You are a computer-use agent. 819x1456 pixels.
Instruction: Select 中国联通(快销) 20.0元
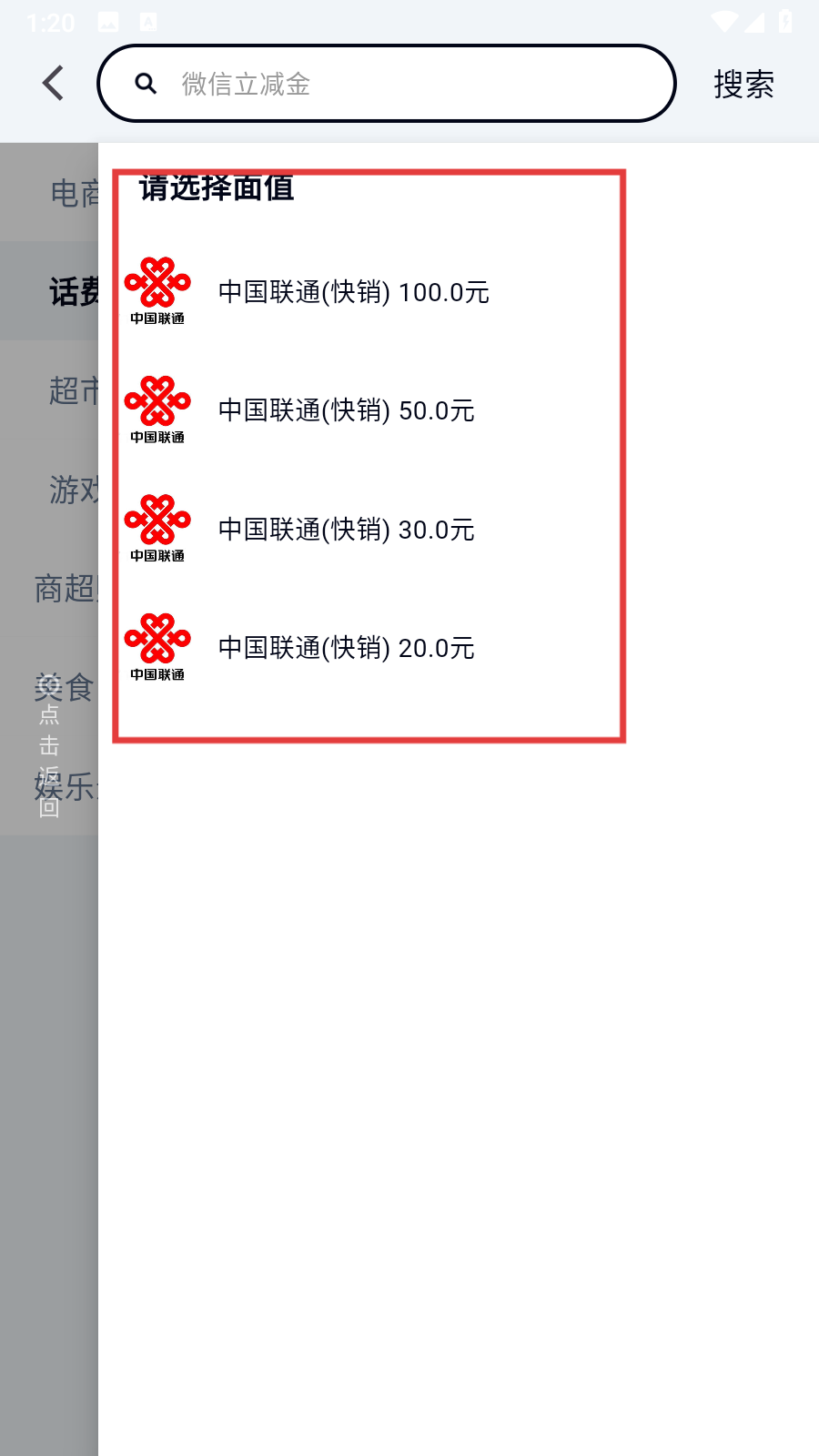[347, 648]
